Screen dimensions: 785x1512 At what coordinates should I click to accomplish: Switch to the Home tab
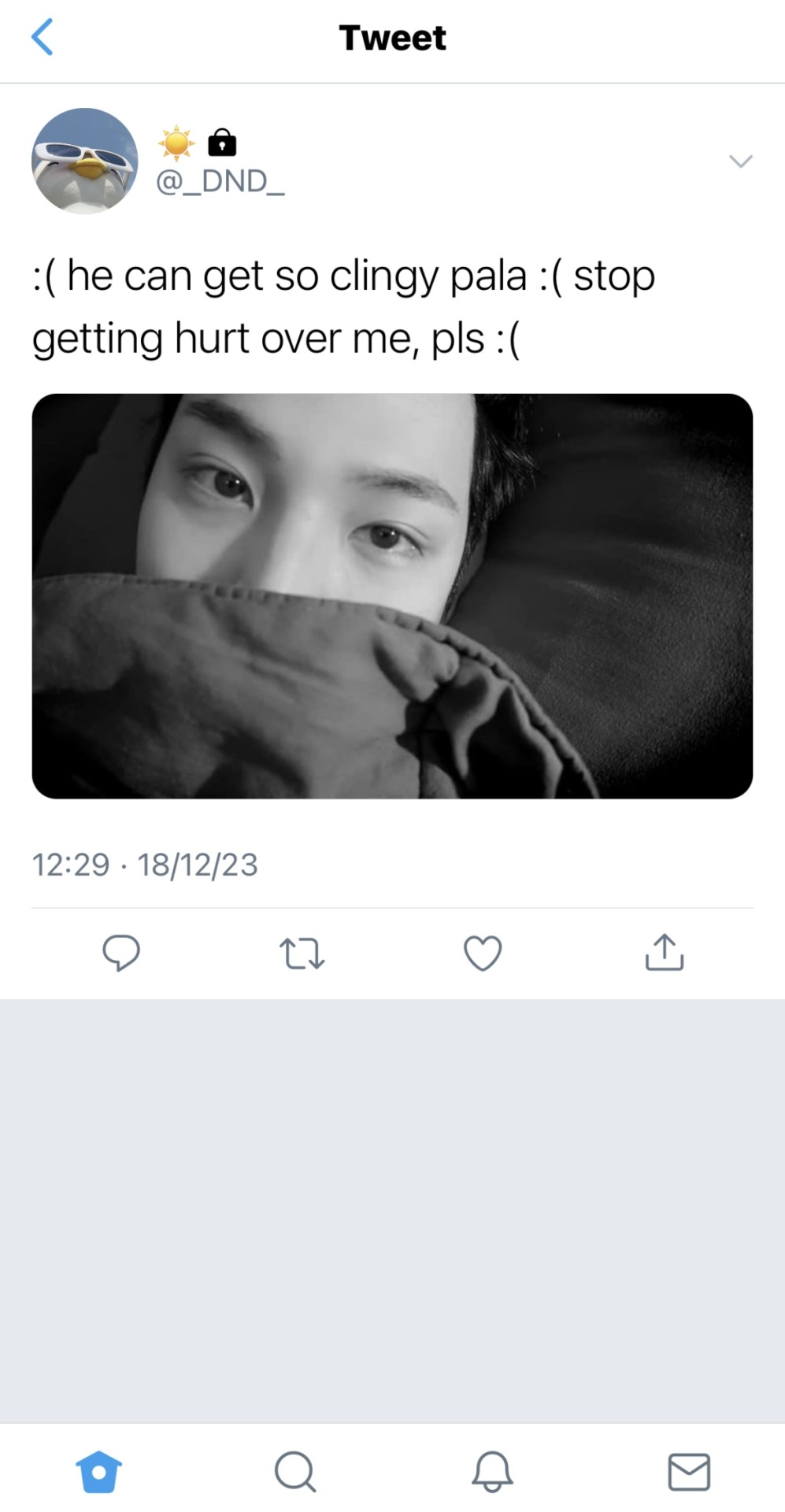98,1471
